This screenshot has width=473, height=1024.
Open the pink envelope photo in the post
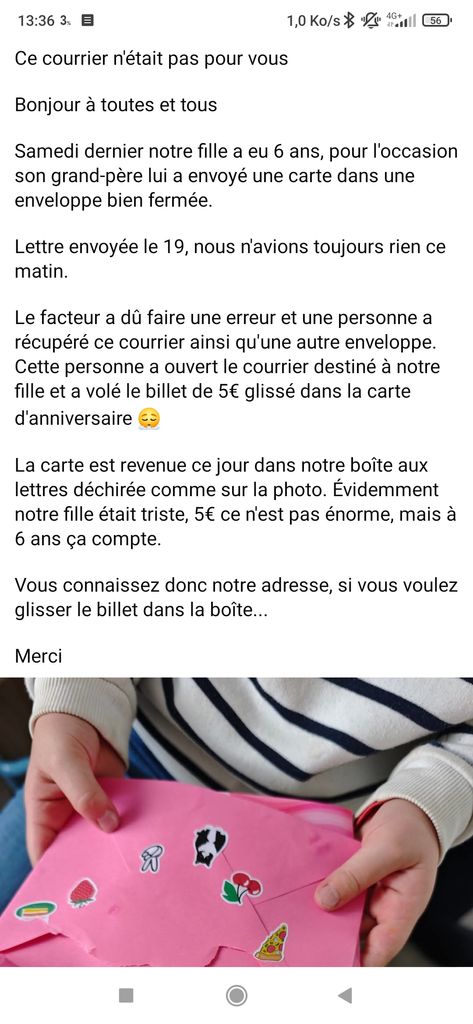coord(236,822)
